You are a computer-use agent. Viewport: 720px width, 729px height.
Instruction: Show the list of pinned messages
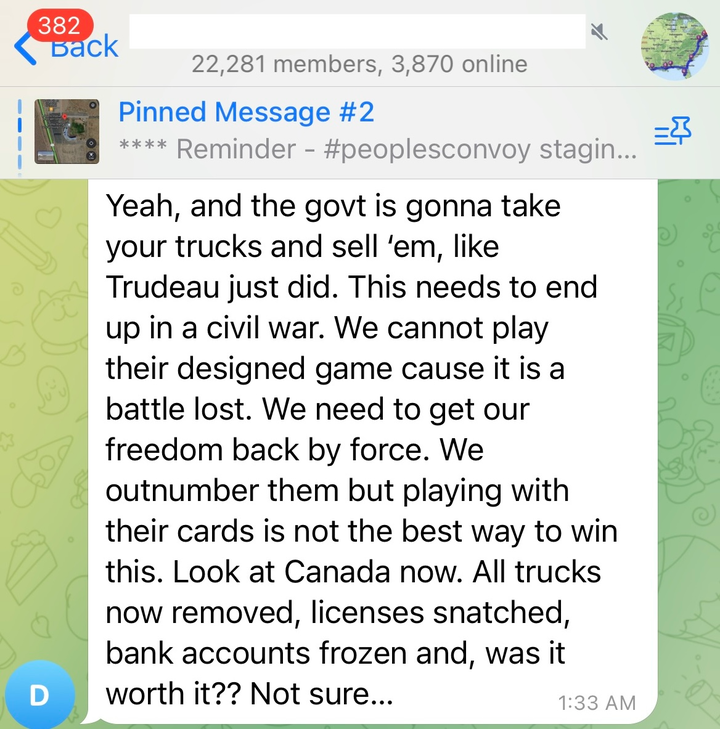point(672,131)
